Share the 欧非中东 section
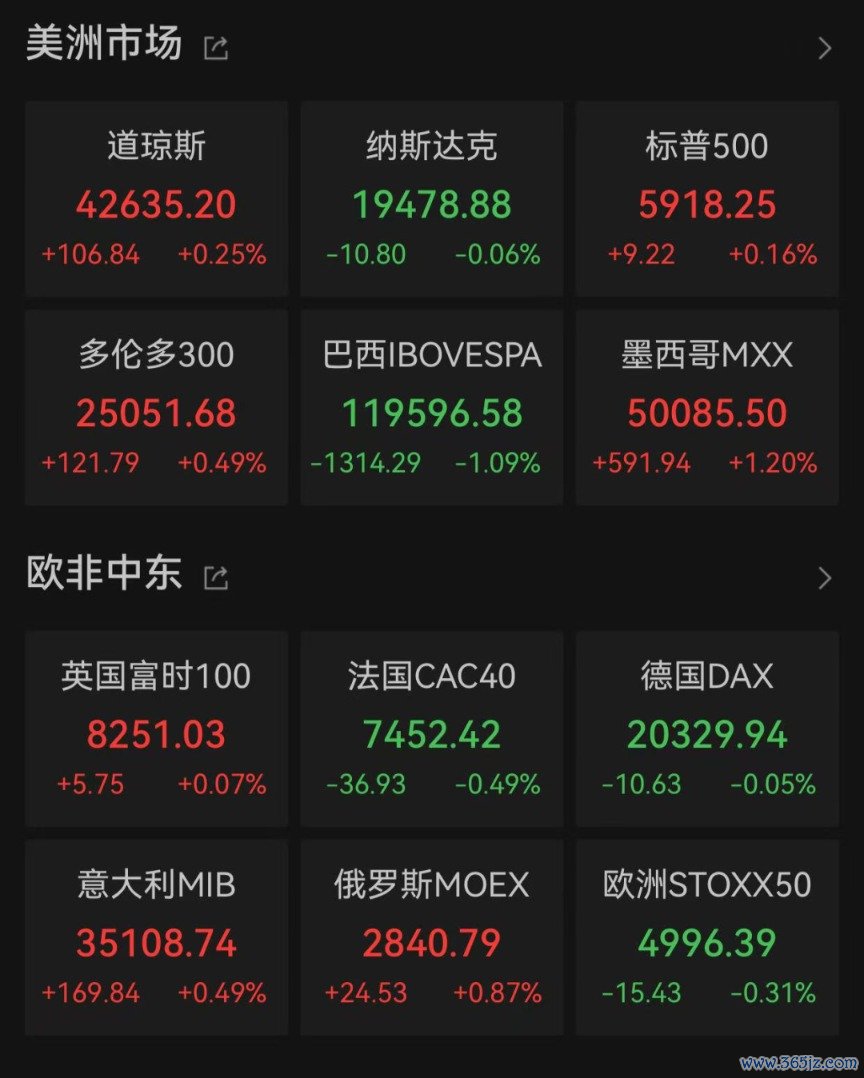 216,577
